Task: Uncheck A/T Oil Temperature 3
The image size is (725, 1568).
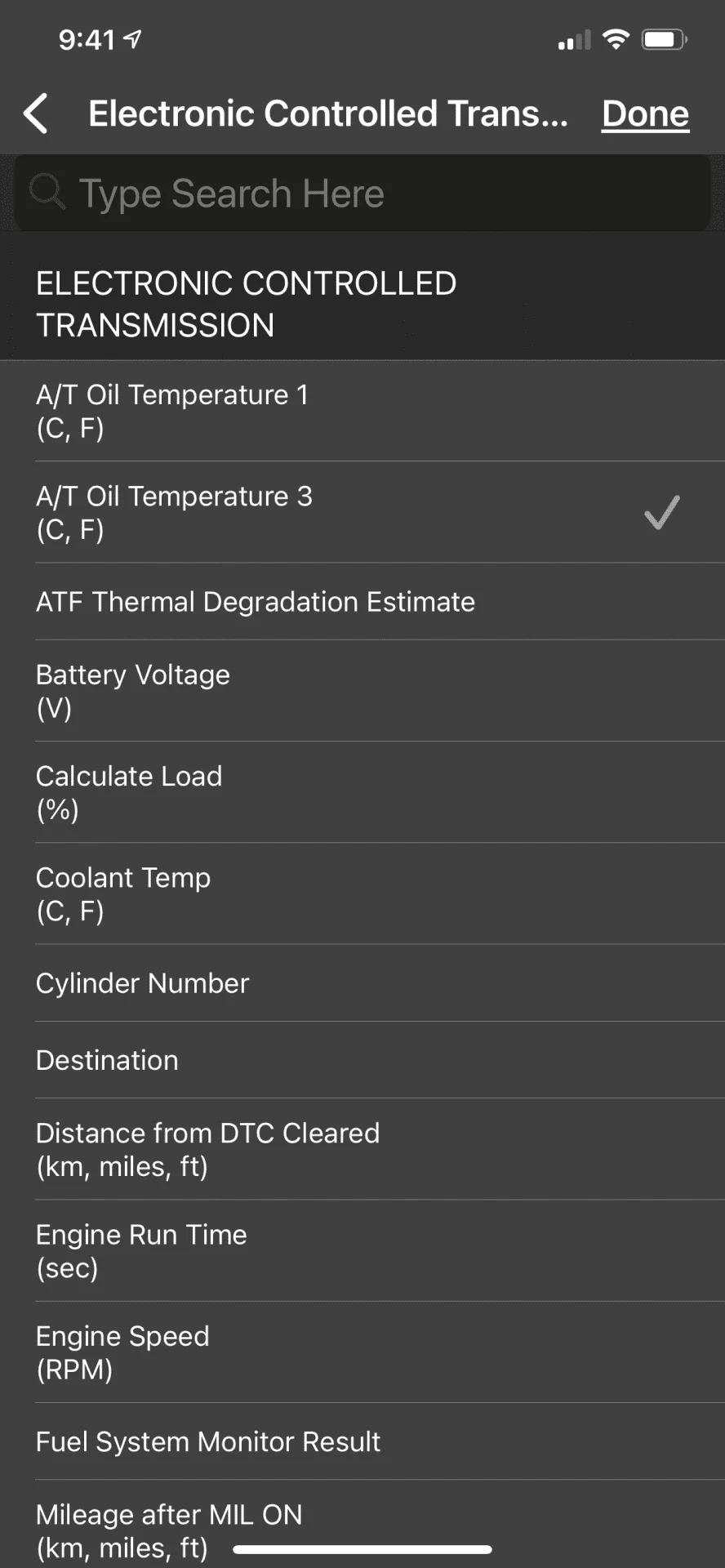Action: 362,512
